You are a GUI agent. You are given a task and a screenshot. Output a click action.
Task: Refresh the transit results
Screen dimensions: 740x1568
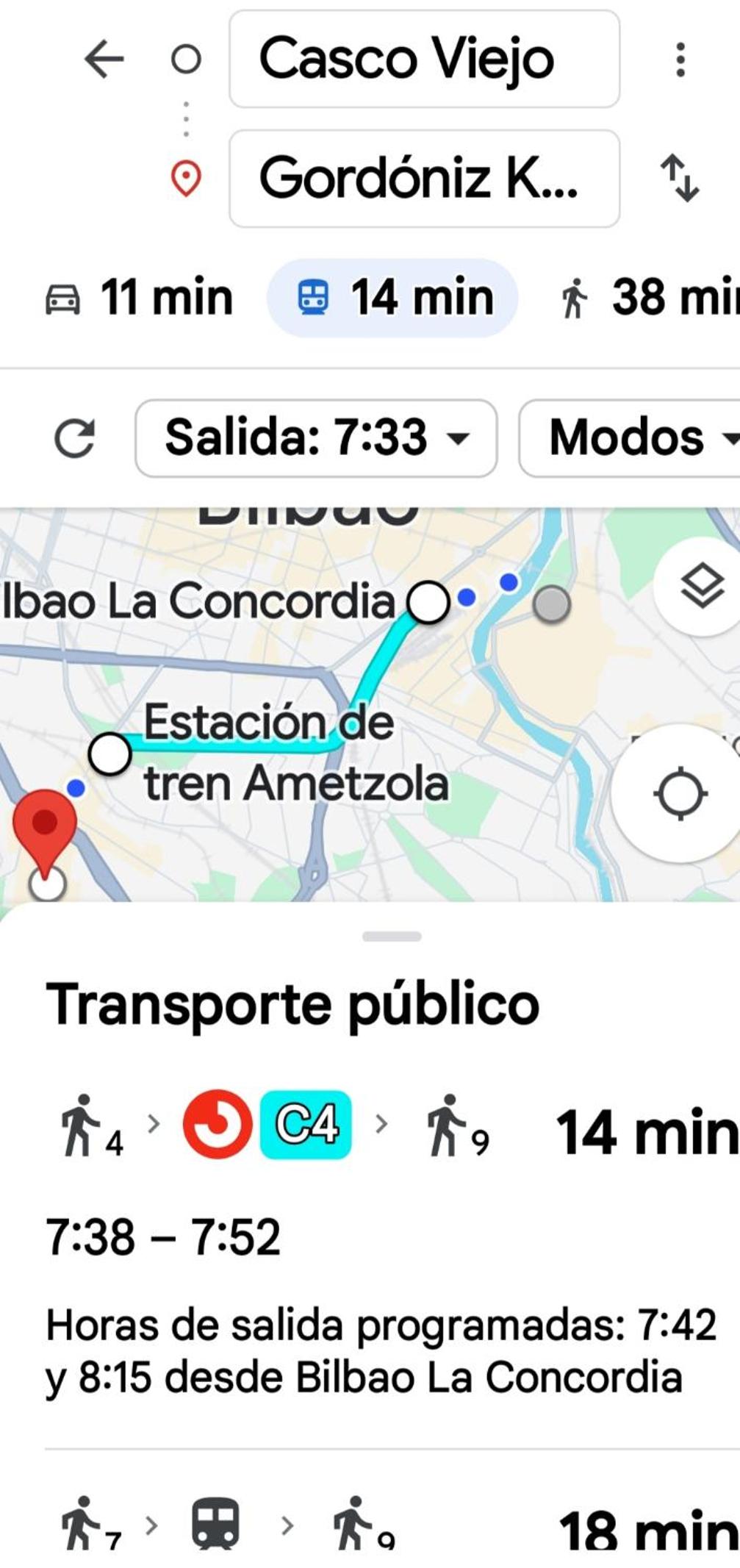74,438
